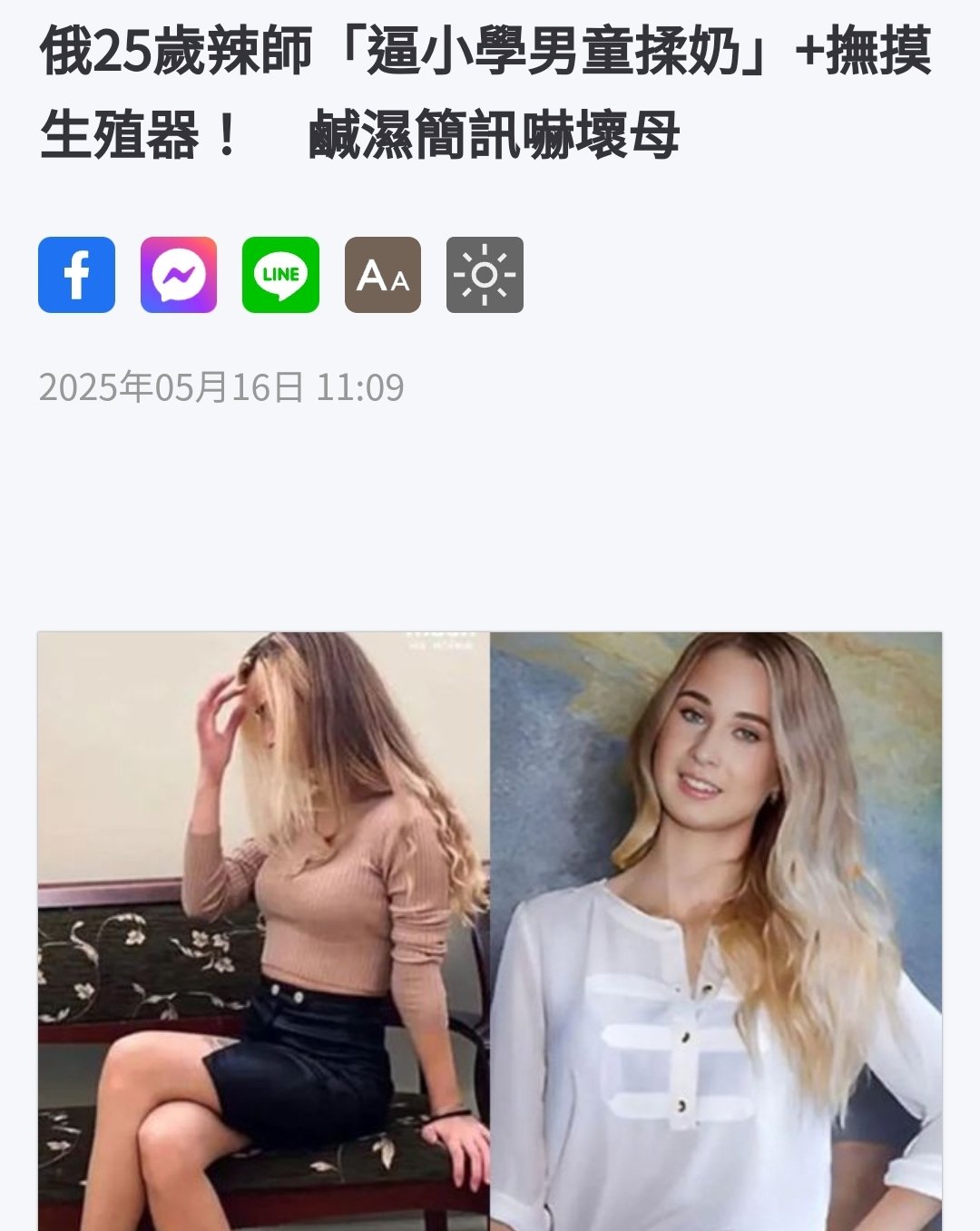Change the article font size
The height and width of the screenshot is (1231, 980).
tap(383, 275)
